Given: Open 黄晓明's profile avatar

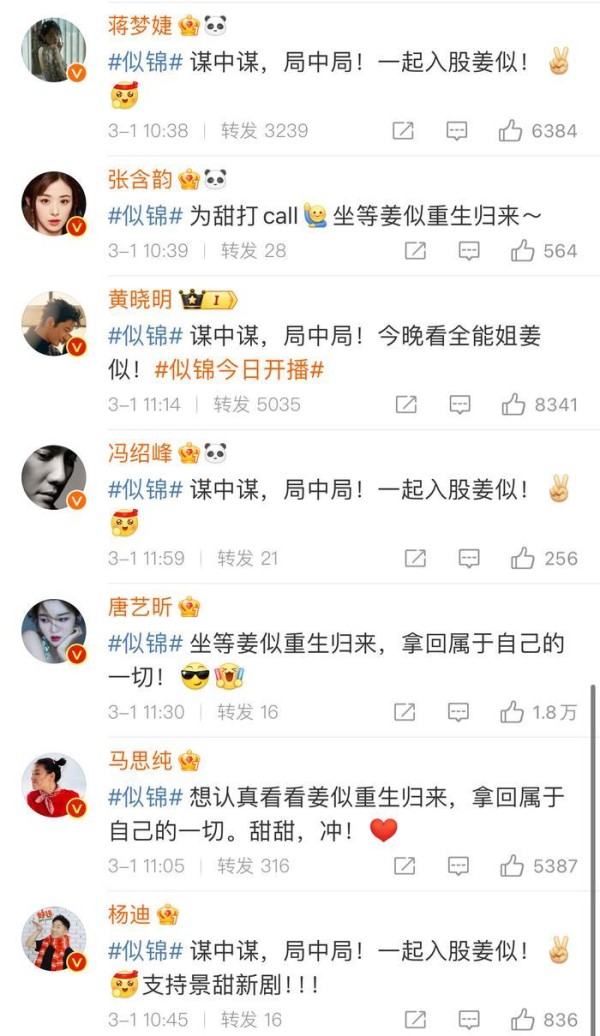Looking at the screenshot, I should (54, 324).
